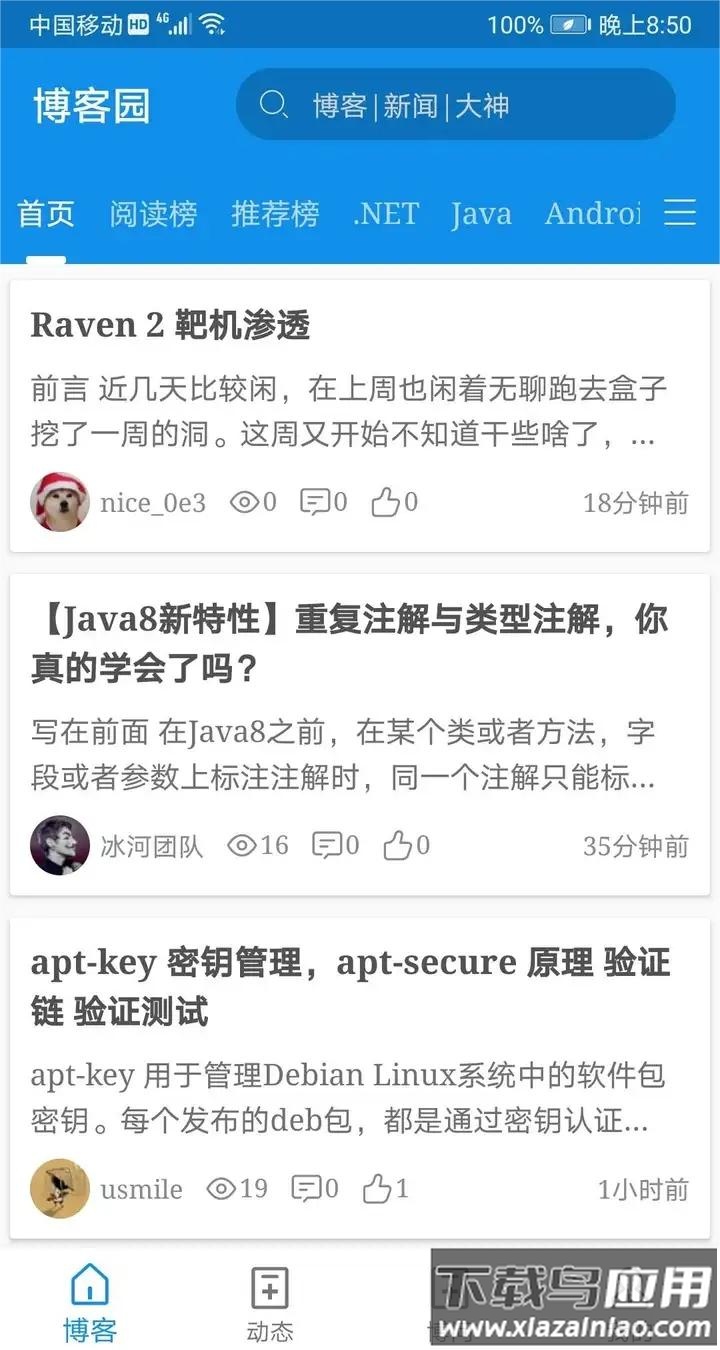
Task: Open the Java category tab
Action: (481, 213)
